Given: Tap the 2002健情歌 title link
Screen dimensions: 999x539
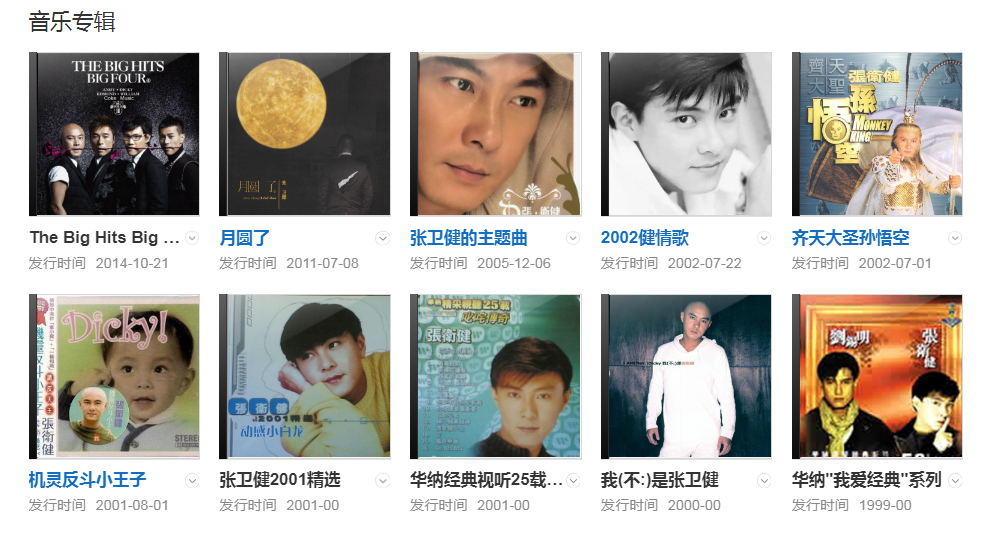Looking at the screenshot, I should (644, 238).
